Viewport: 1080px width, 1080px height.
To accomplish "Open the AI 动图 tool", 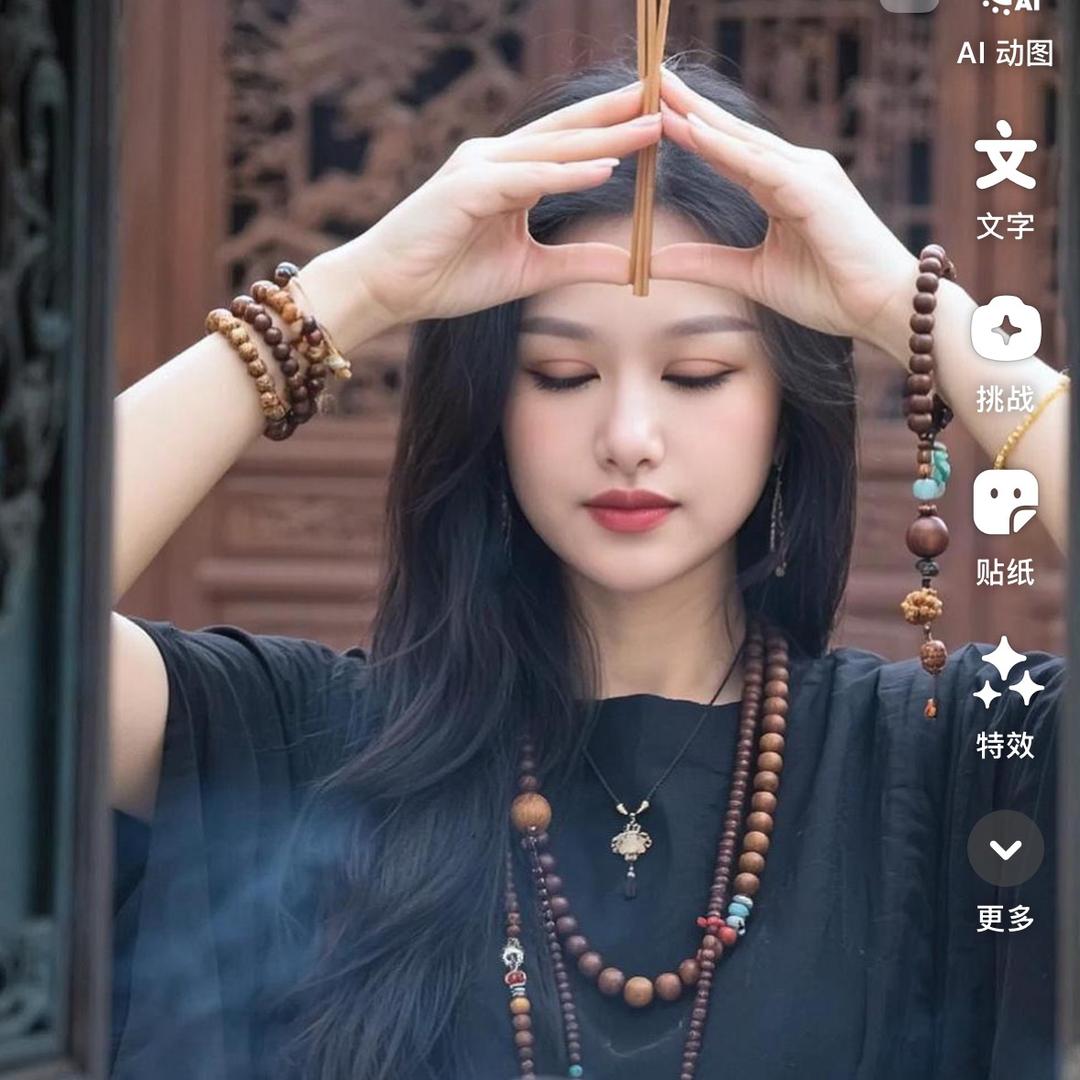I will (x=1005, y=30).
